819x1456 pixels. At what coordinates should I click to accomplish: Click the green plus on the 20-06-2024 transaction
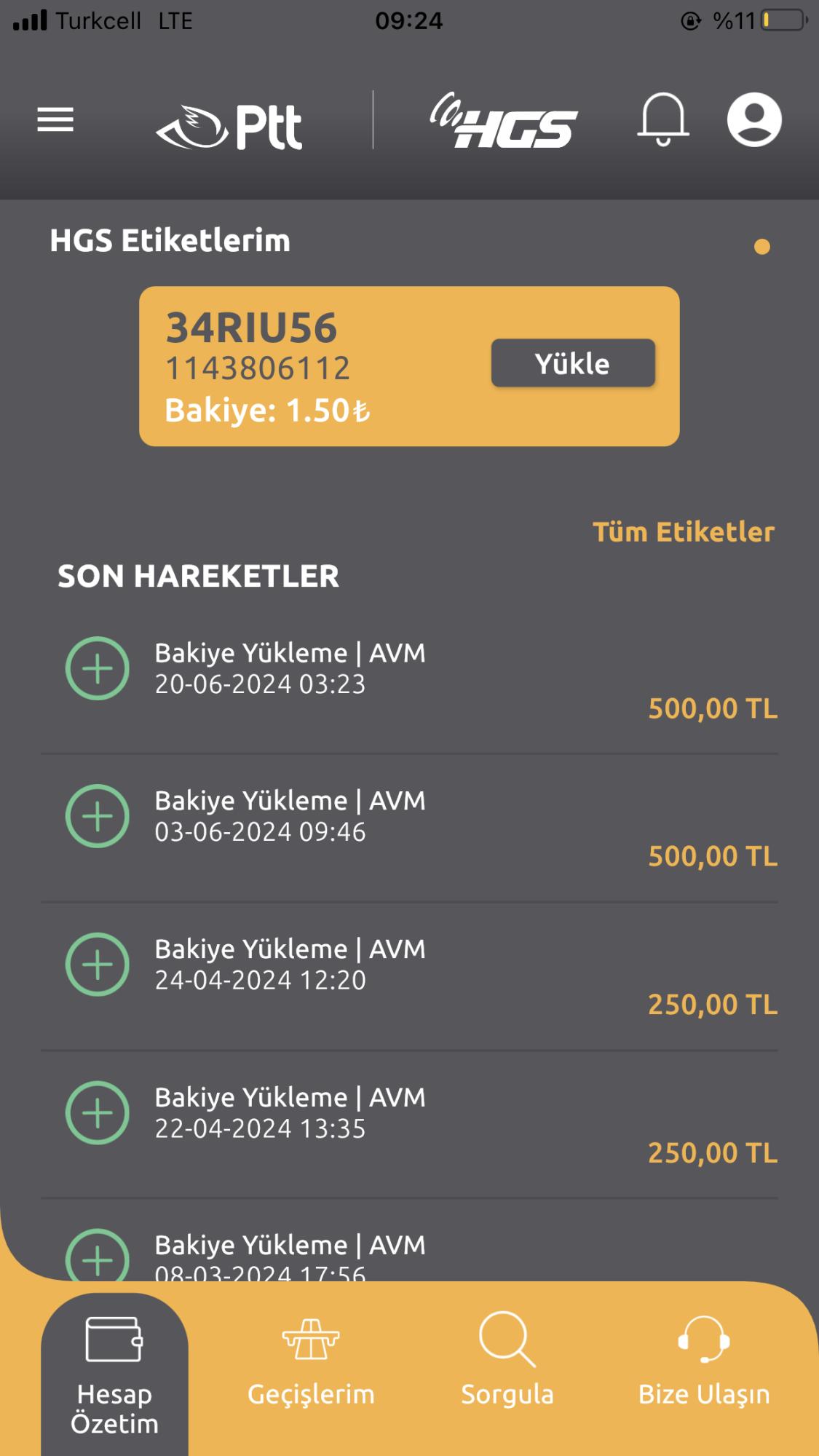(x=98, y=668)
